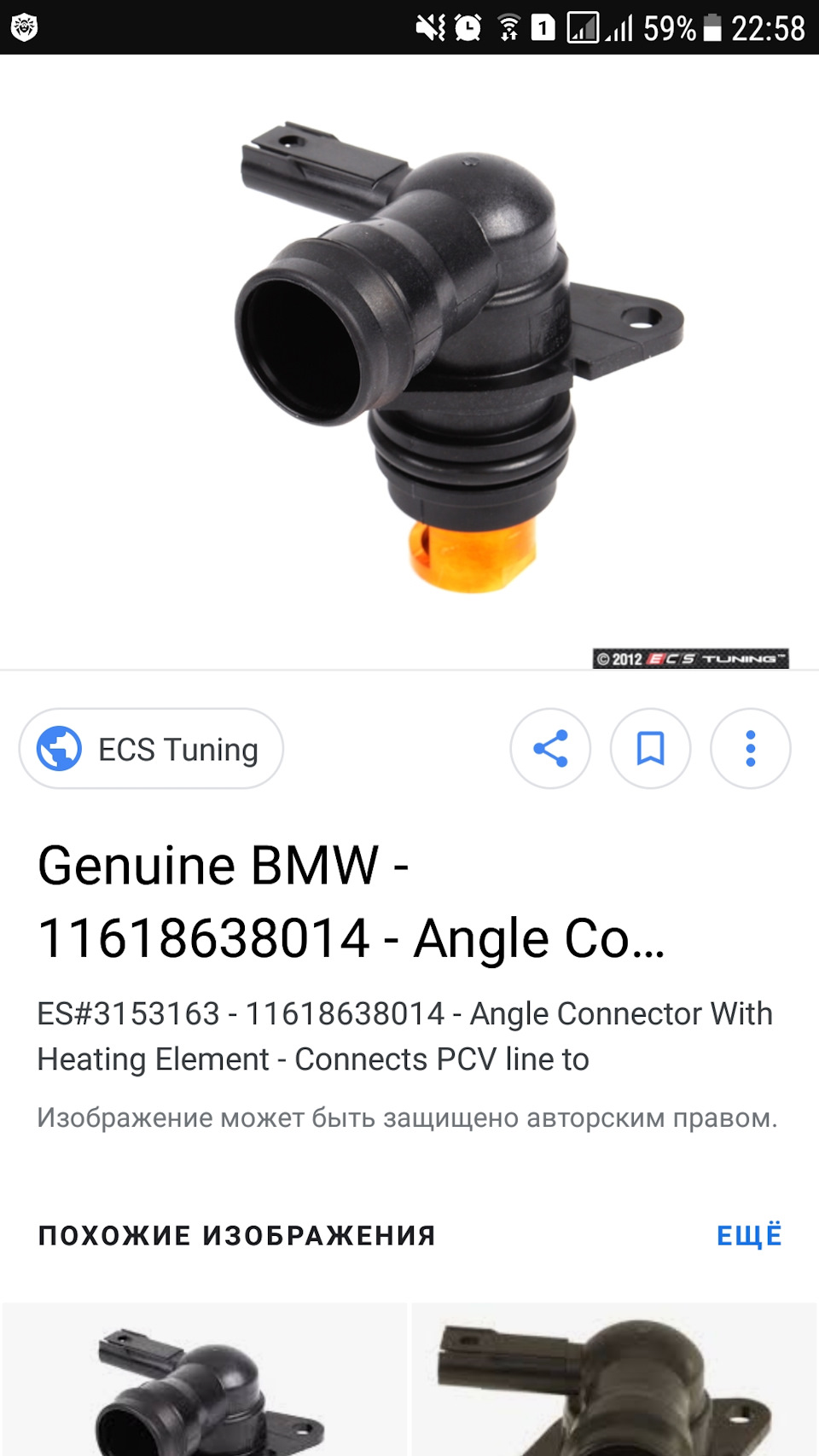Bookmark the image using the save icon
This screenshot has width=819, height=1456.
(651, 748)
